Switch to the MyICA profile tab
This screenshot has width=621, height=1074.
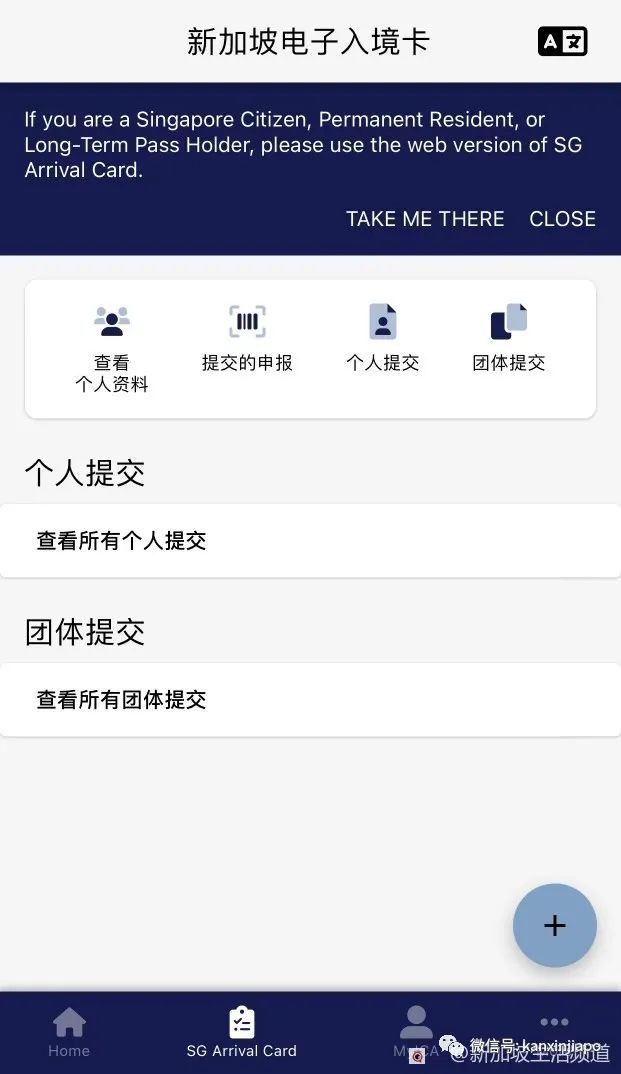416,1032
